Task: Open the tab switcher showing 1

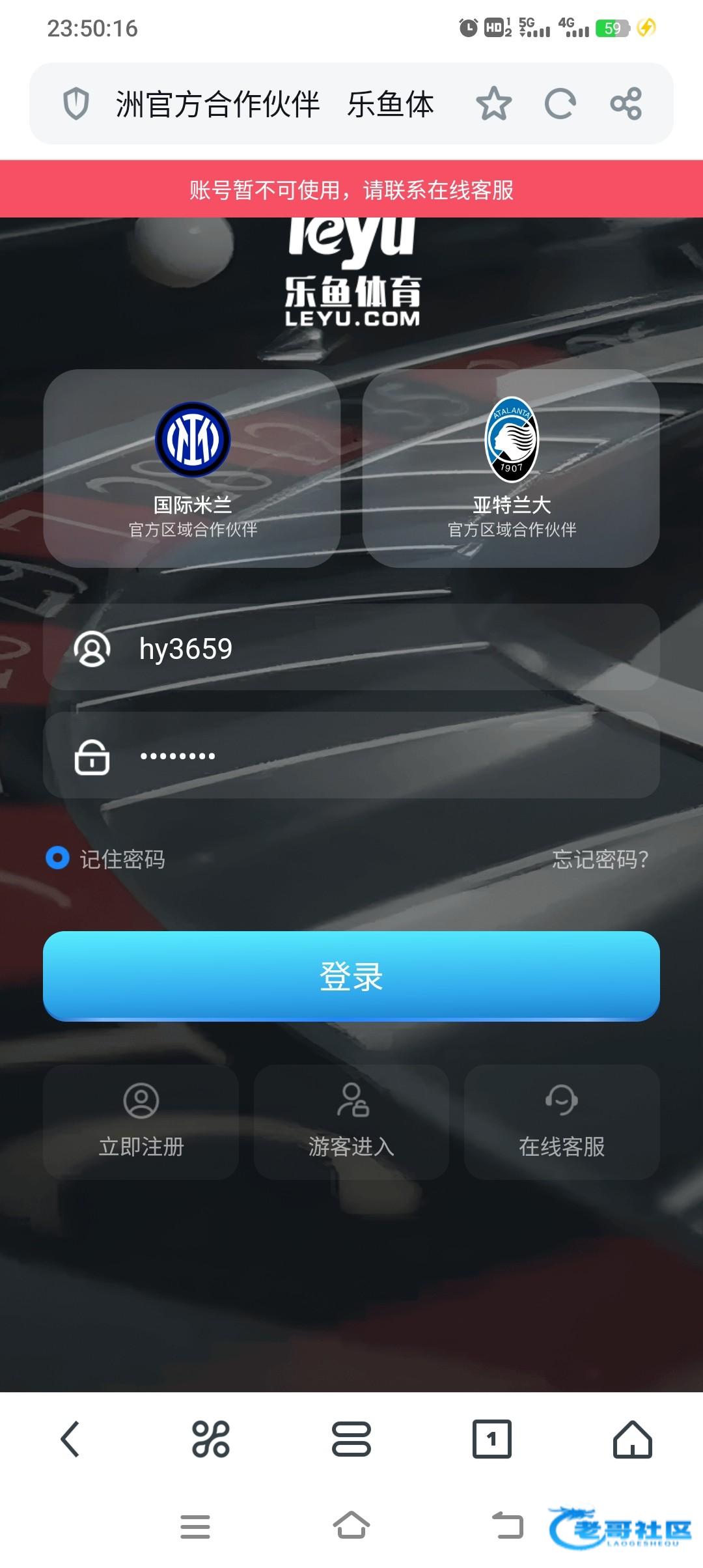Action: pyautogui.click(x=492, y=1438)
